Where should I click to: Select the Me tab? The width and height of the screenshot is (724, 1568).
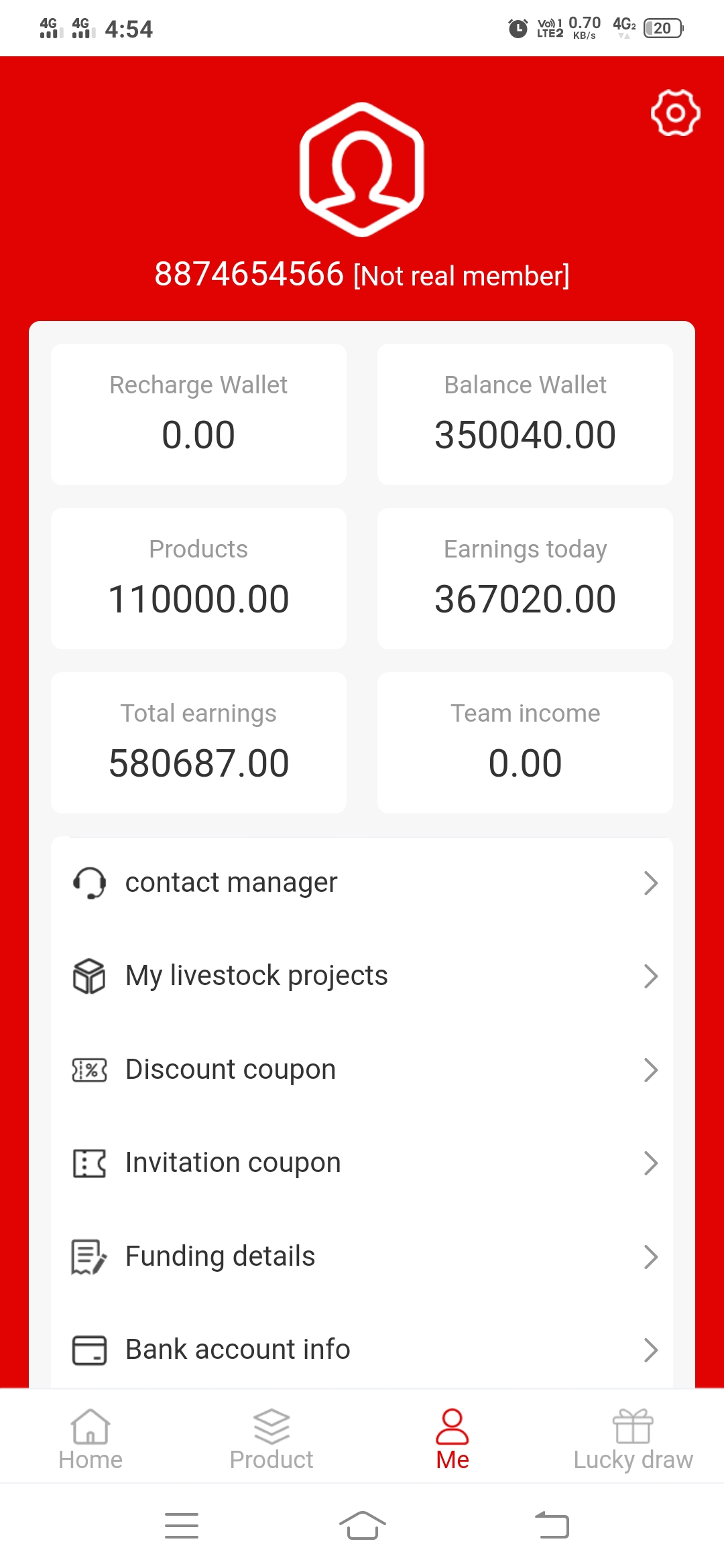[x=452, y=1439]
